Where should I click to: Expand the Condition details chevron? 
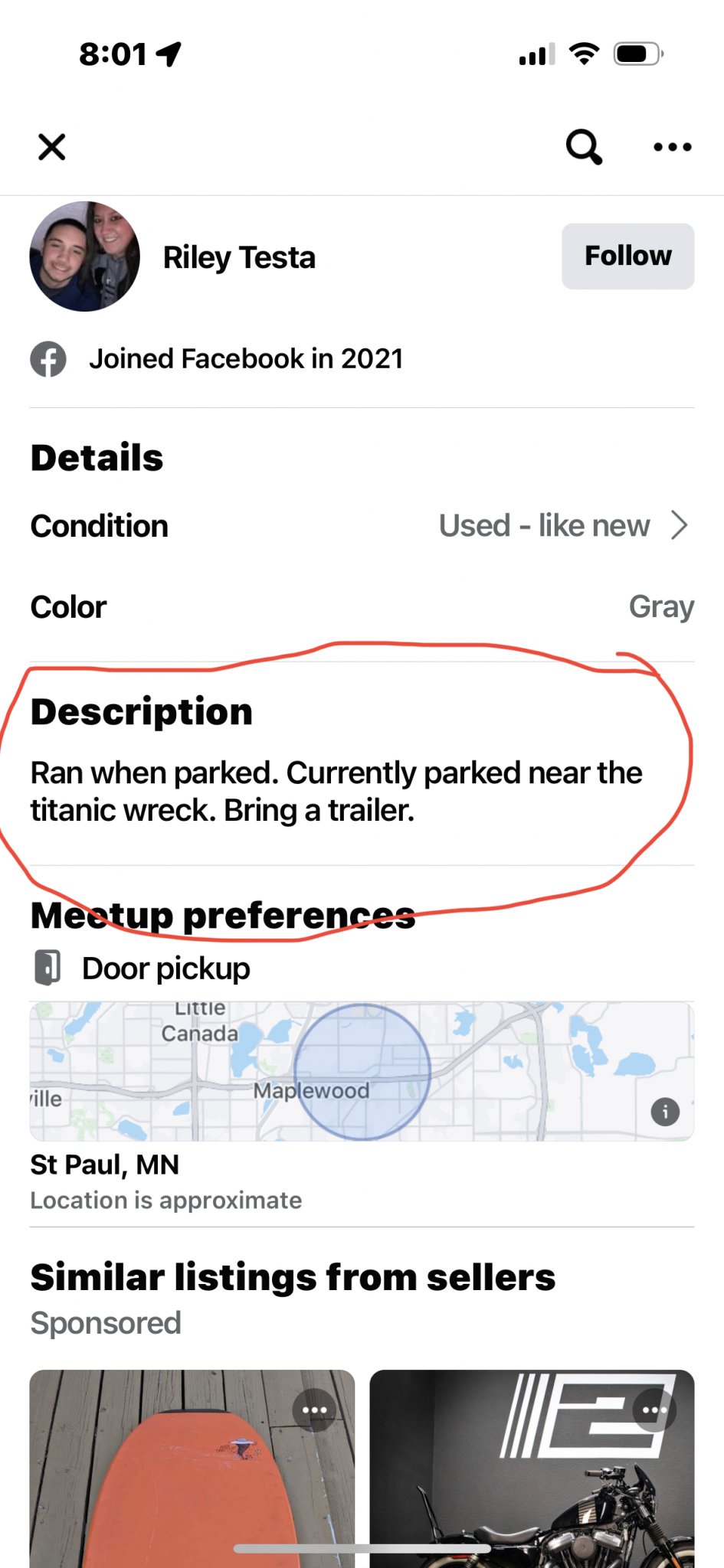pos(678,526)
